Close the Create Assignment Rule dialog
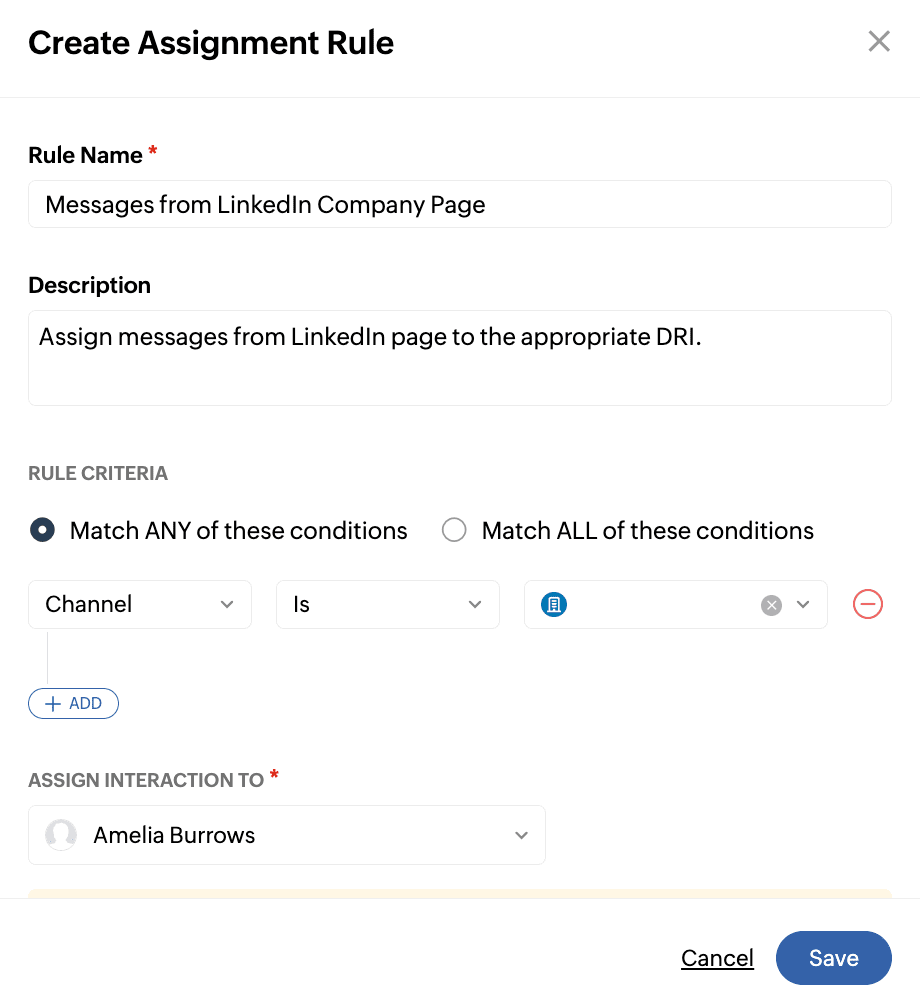This screenshot has height=1008, width=920. point(878,41)
